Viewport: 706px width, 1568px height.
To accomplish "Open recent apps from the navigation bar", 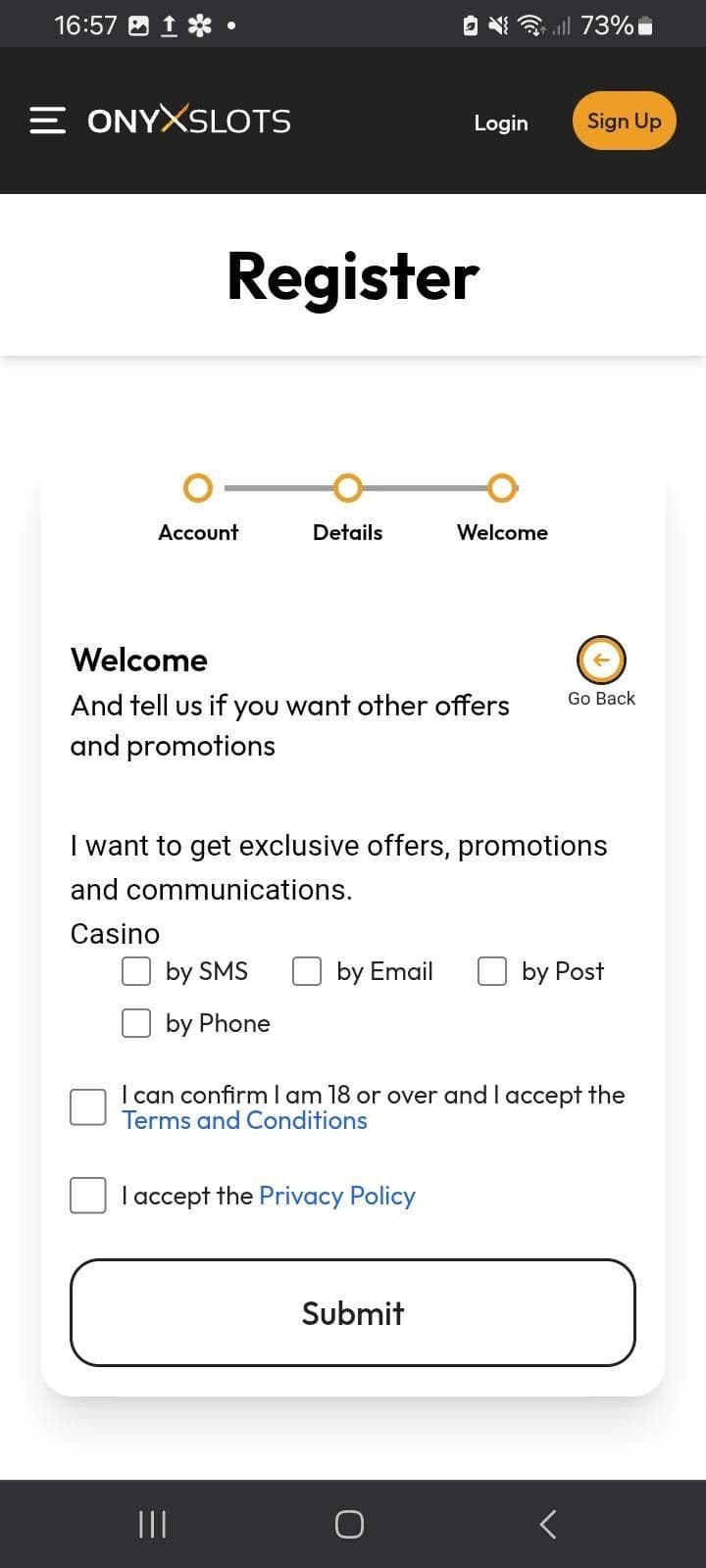I will pos(152,1524).
